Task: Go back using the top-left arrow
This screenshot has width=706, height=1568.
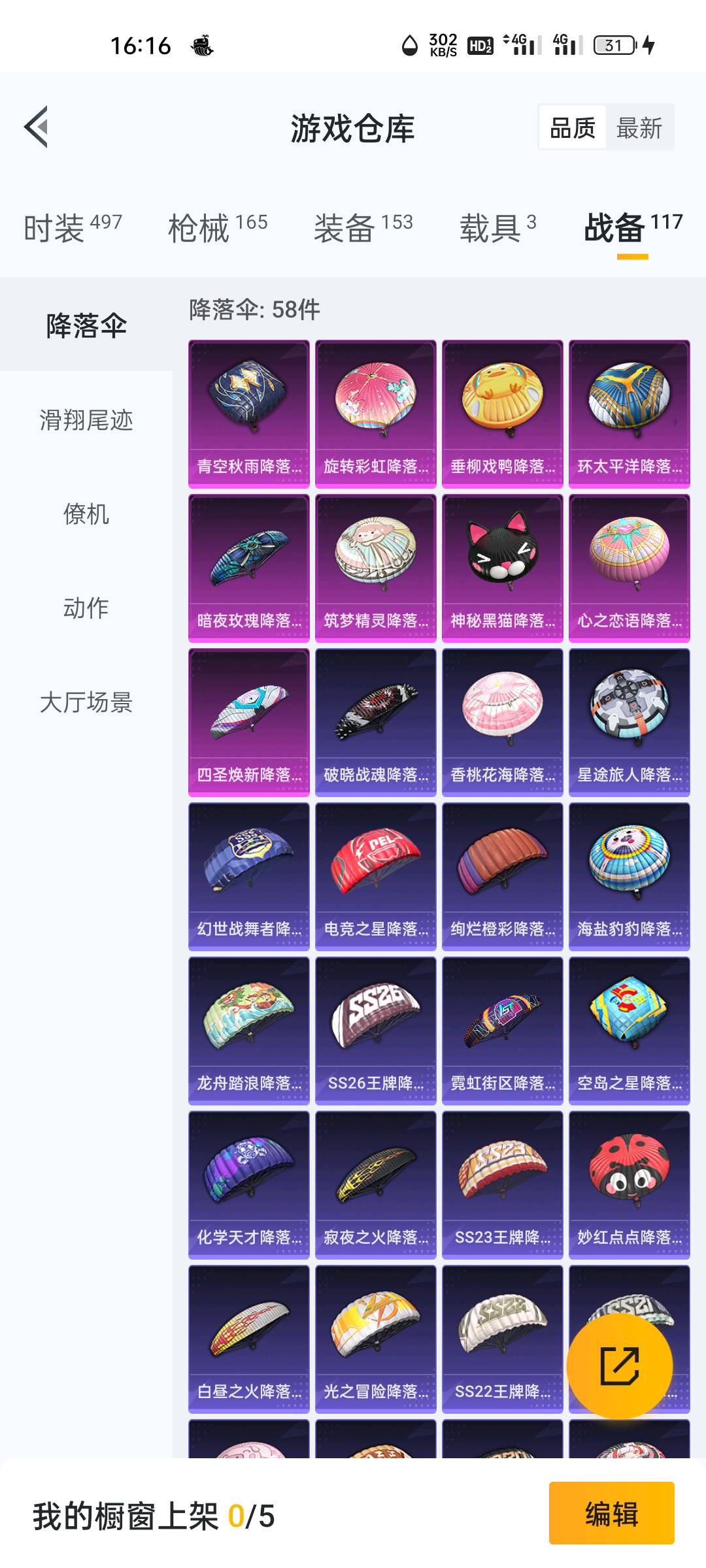Action: tap(37, 127)
